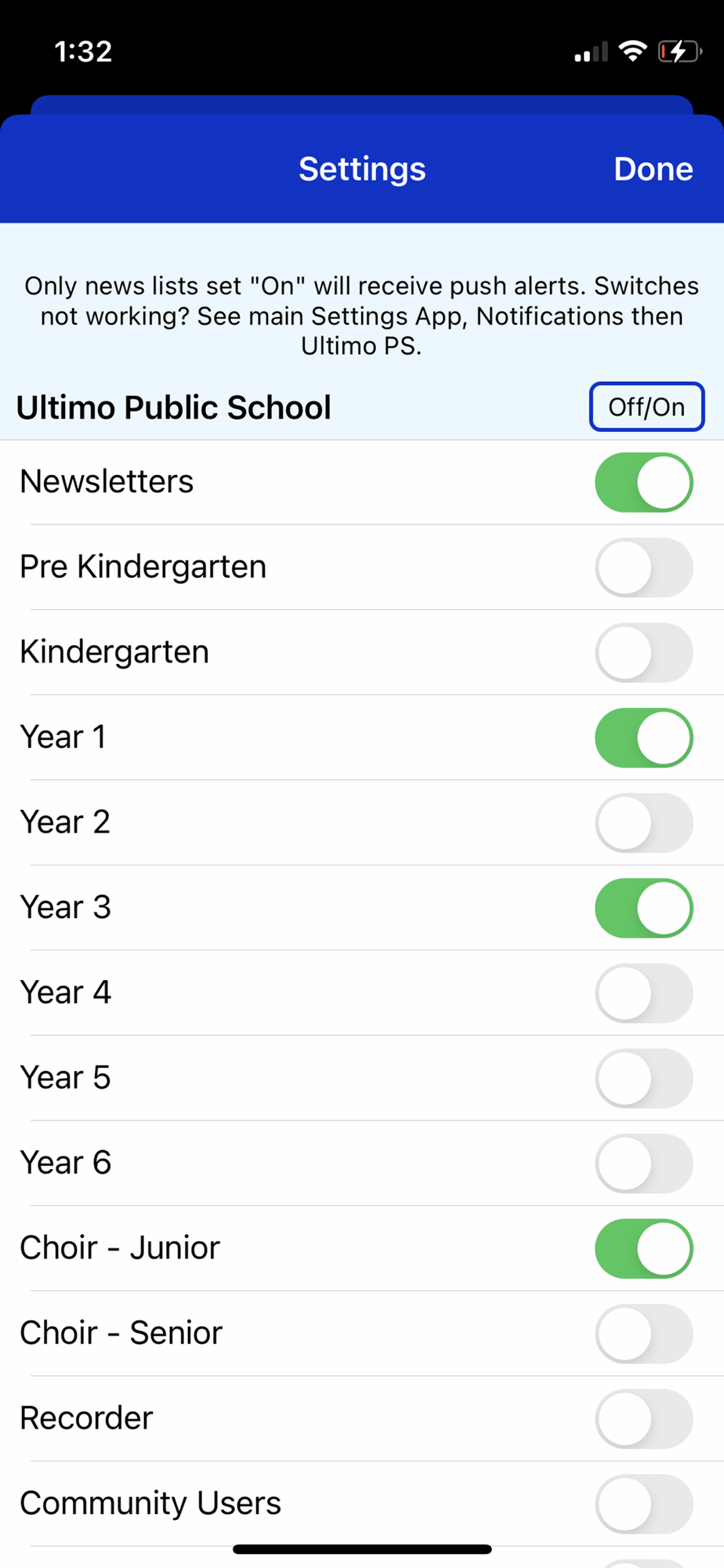Switch on the Kindergarten toggle
This screenshot has height=1568, width=724.
coord(644,652)
